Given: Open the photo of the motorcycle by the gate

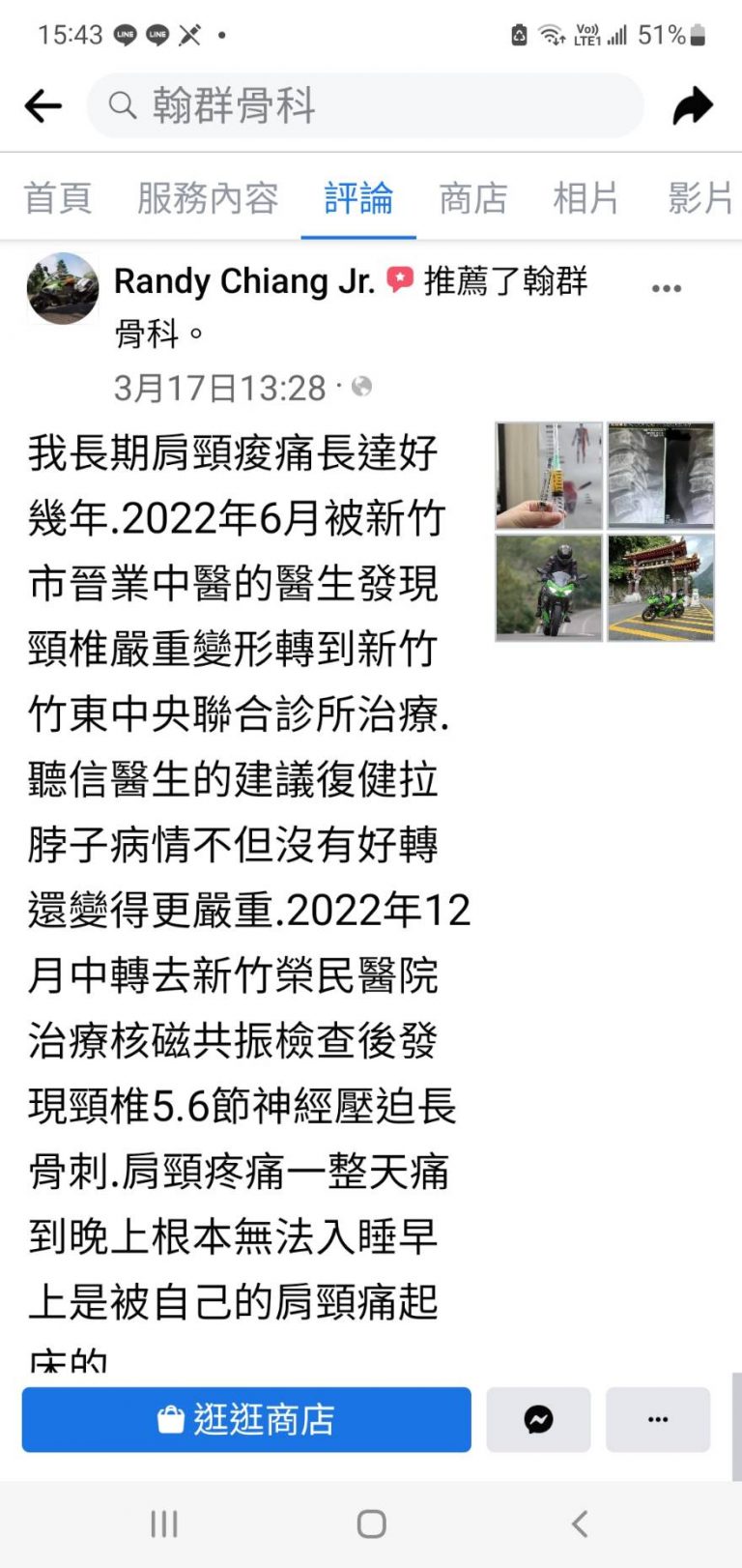Looking at the screenshot, I should coord(661,588).
